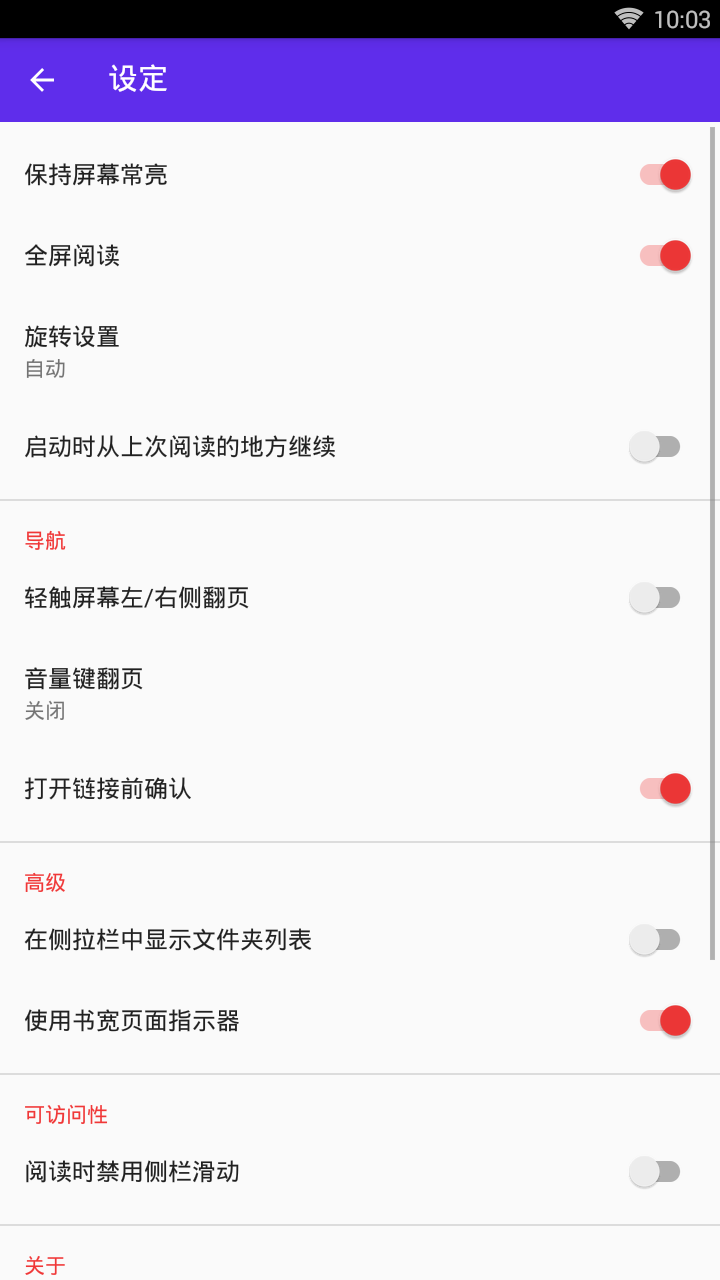Turn on 轻触屏幕左/右侧翻页

click(655, 599)
